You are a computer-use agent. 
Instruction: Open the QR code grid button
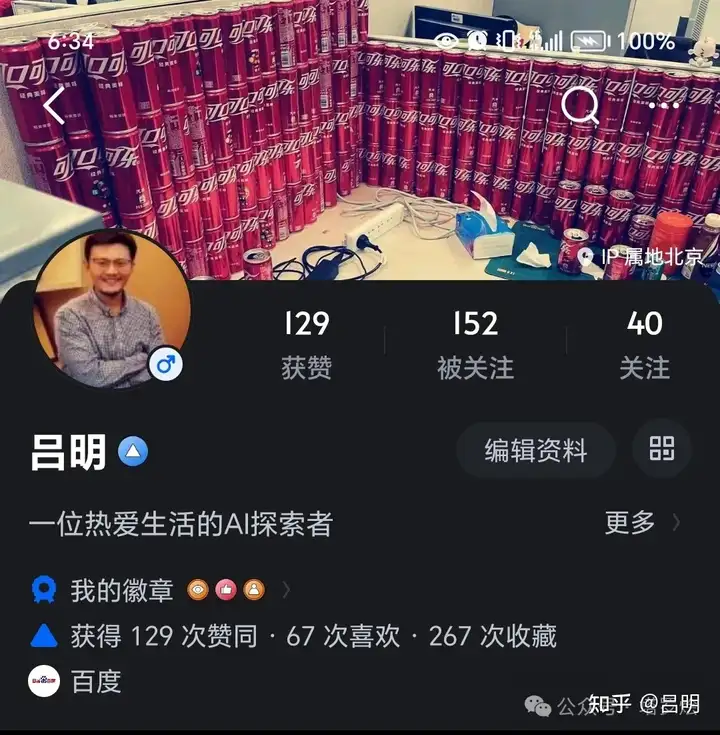(662, 449)
